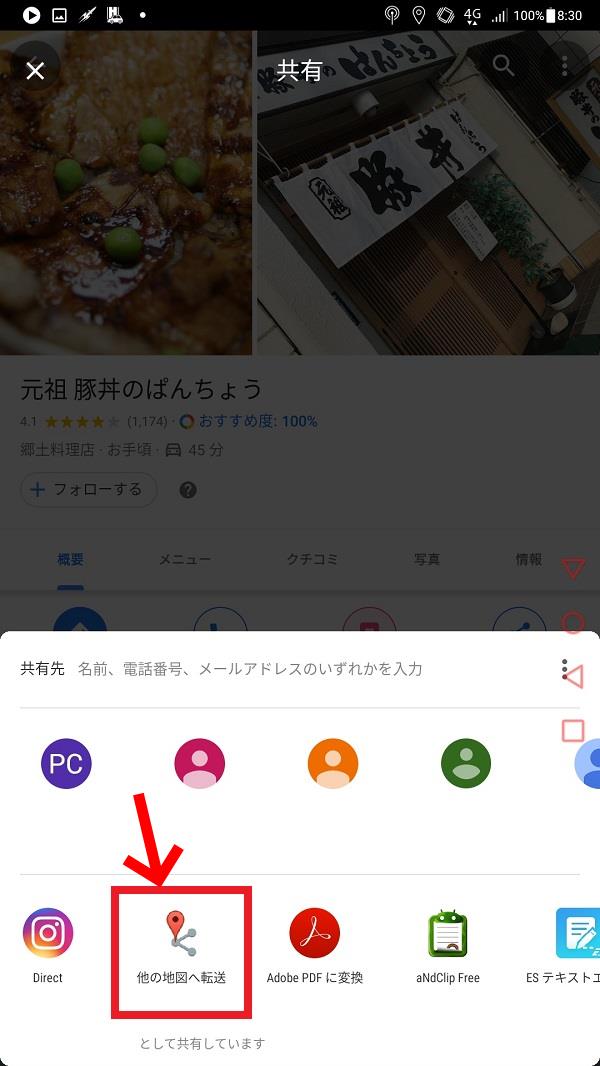Choose the orange contact avatar
The width and height of the screenshot is (600, 1066).
333,765
